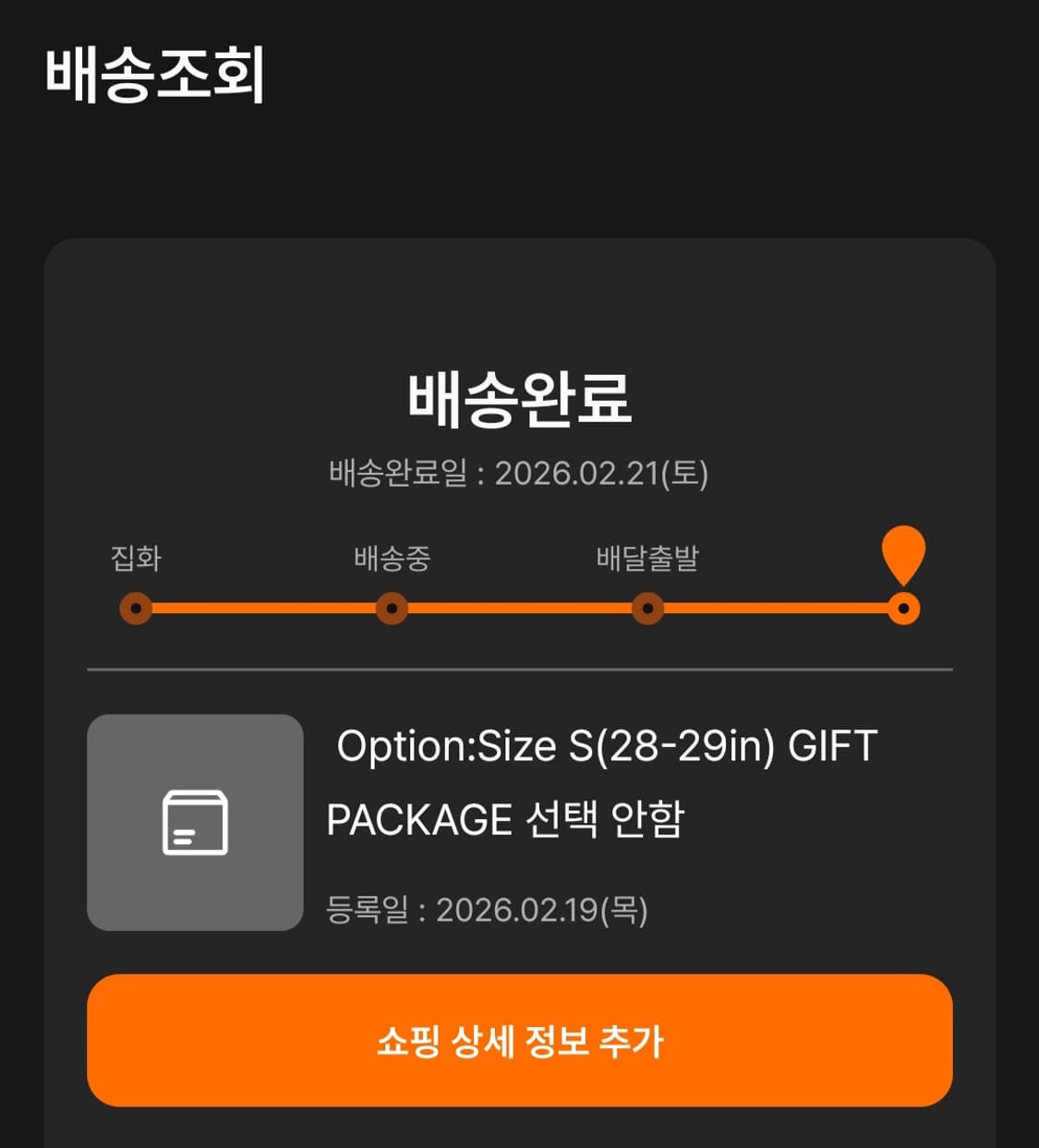This screenshot has width=1039, height=1148.
Task: Click the 배송중 in-transit stage dot
Action: [x=392, y=608]
